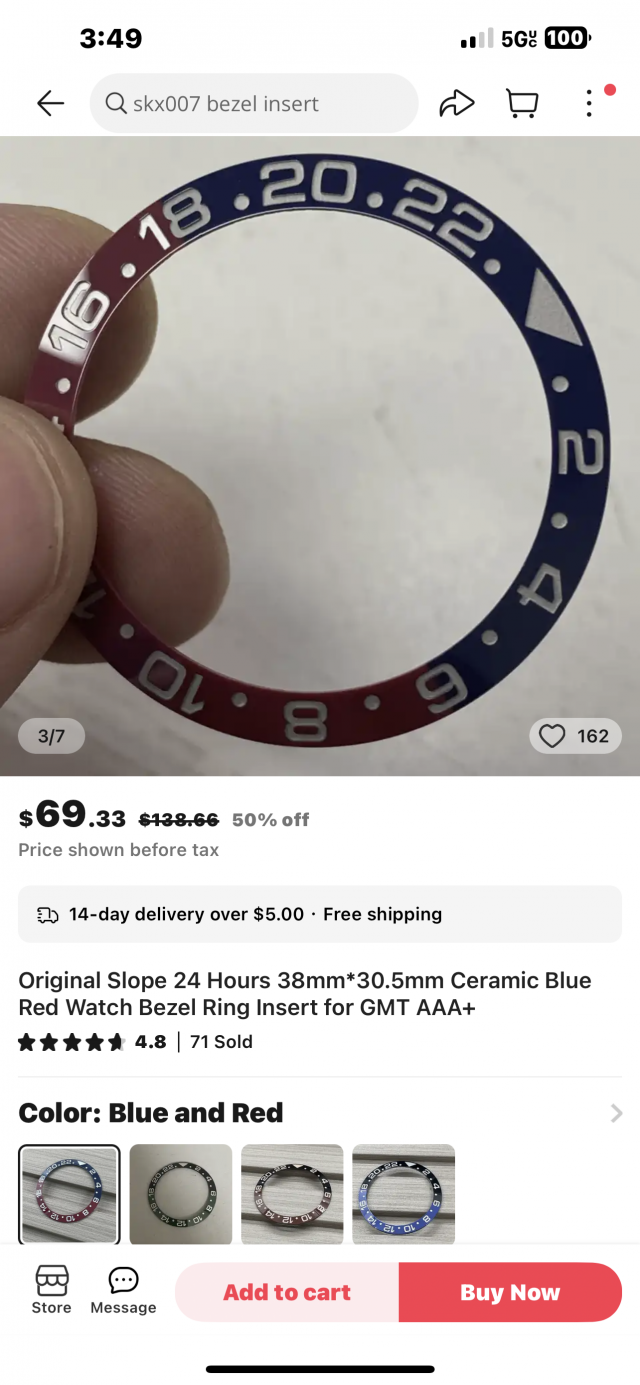The width and height of the screenshot is (640, 1385).
Task: Select the blue and black bezel variant
Action: pos(403,1193)
